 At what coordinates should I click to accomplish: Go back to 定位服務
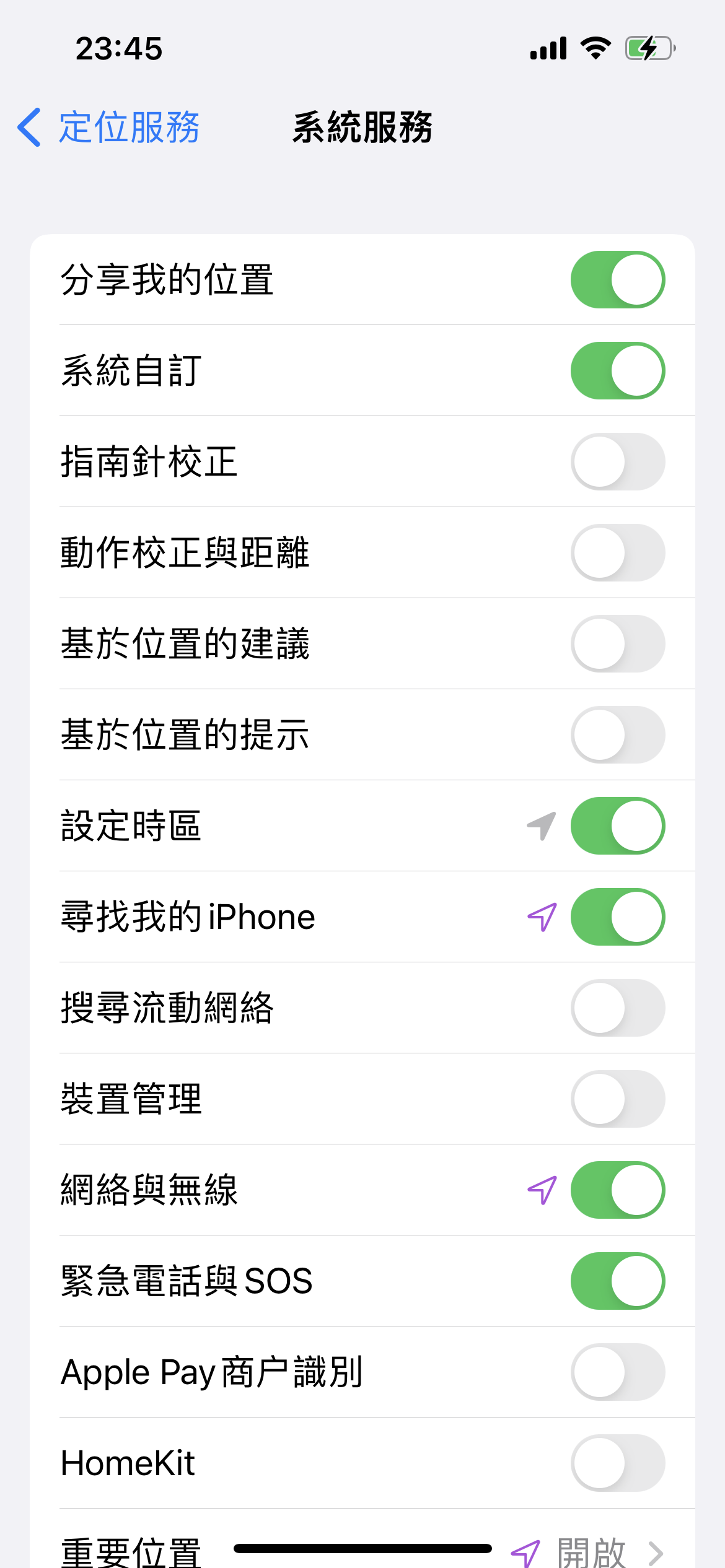point(108,128)
